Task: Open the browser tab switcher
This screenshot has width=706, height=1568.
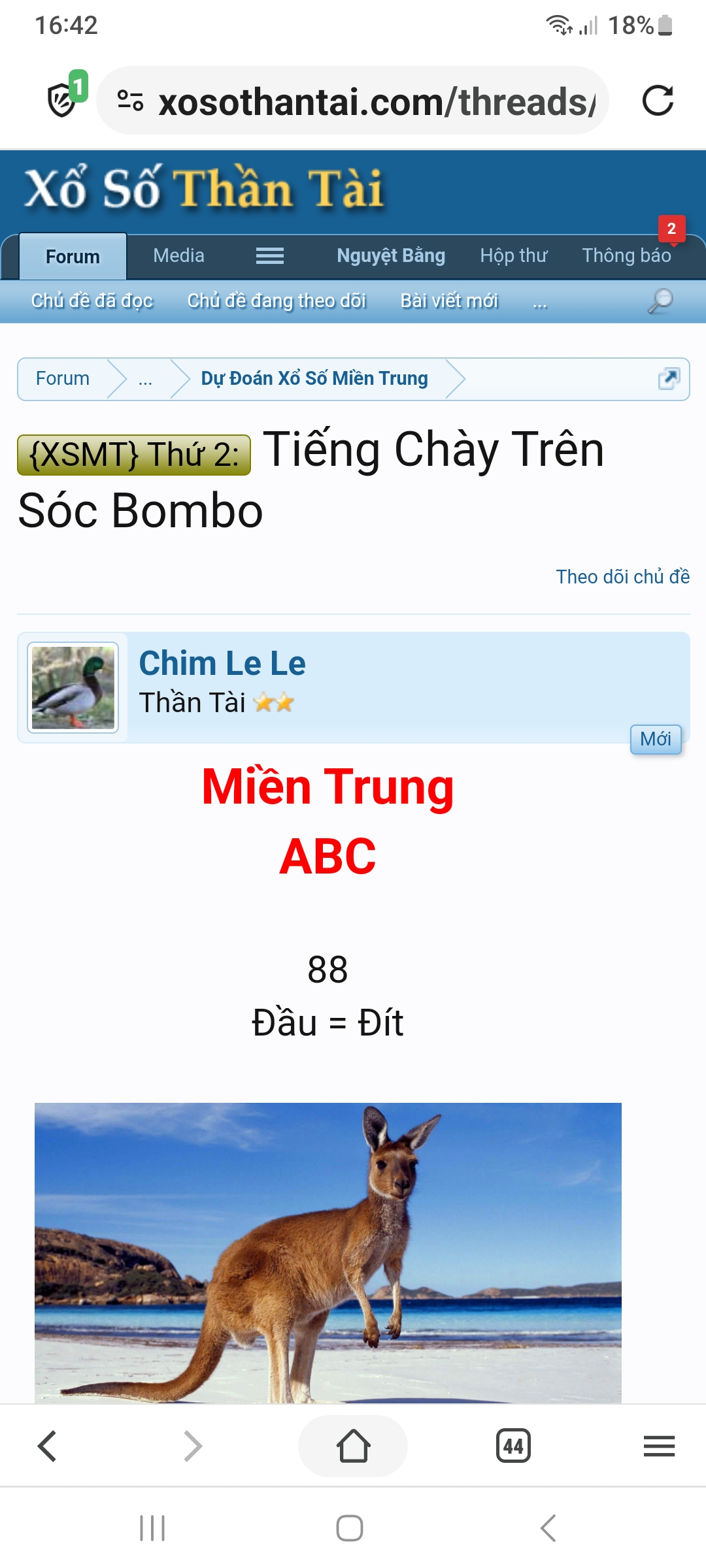Action: pos(513,1446)
